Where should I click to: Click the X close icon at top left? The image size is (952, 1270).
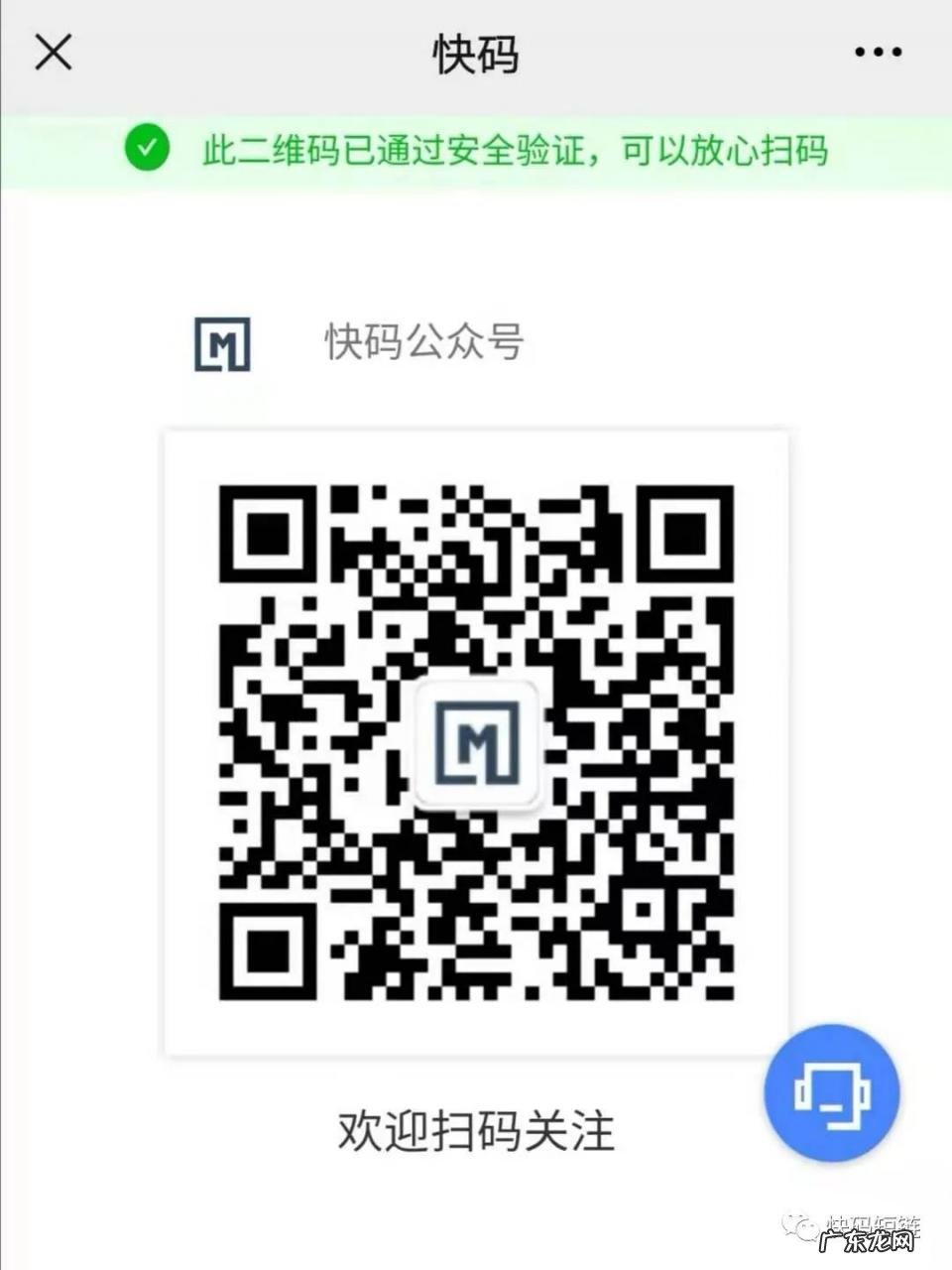click(54, 52)
